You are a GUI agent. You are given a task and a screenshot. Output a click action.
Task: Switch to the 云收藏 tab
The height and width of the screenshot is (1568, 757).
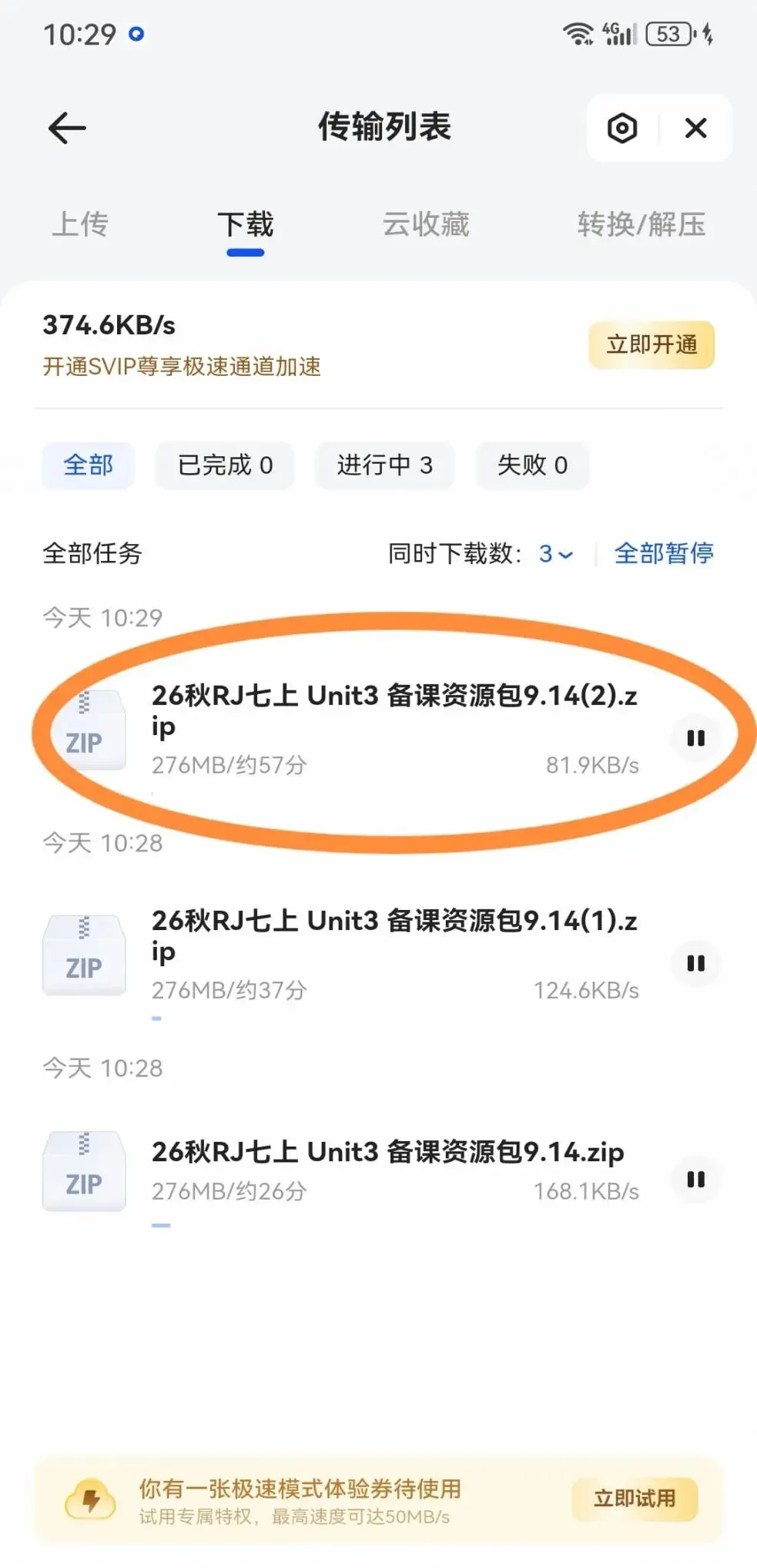(x=426, y=224)
